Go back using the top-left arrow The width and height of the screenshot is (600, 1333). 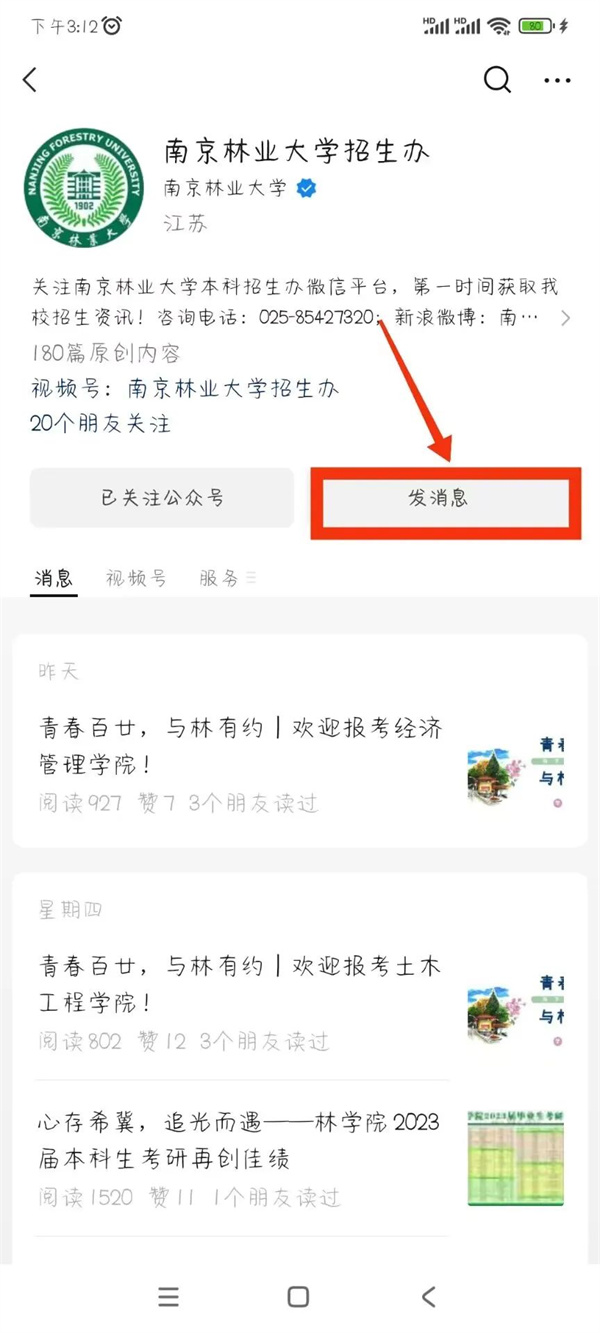[x=30, y=80]
